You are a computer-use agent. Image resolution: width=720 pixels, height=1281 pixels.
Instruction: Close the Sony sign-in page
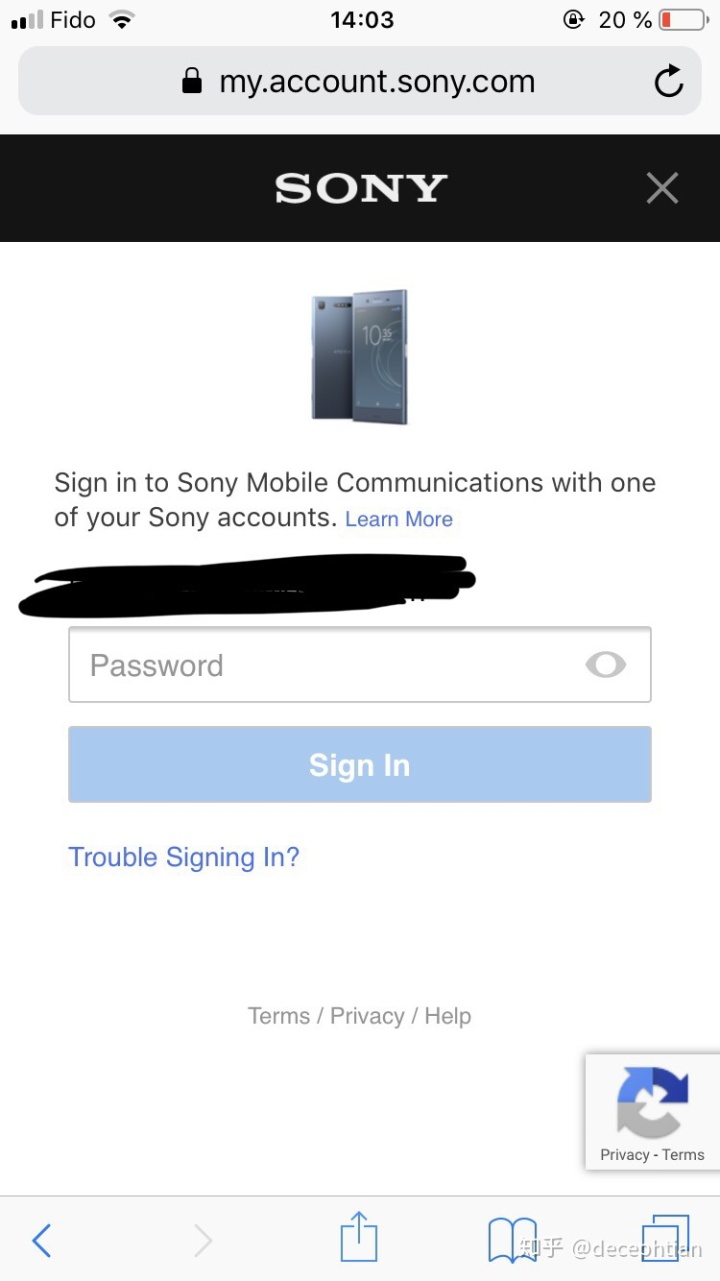click(662, 188)
